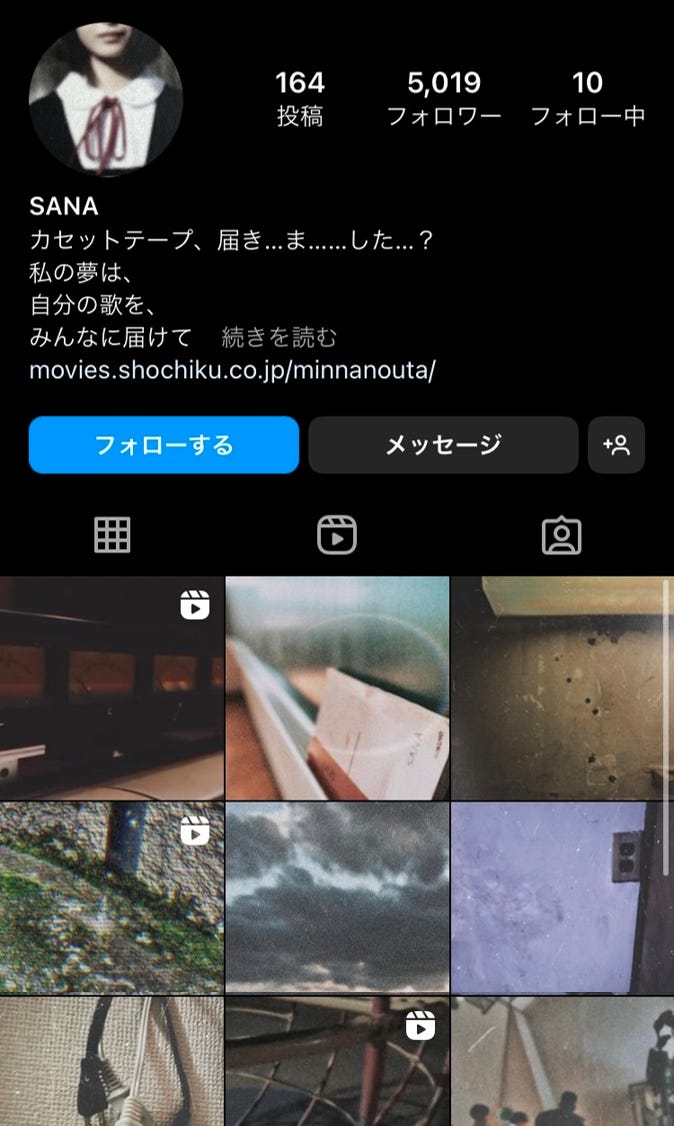
Task: Open the mossy ground reel
Action: [x=111, y=896]
